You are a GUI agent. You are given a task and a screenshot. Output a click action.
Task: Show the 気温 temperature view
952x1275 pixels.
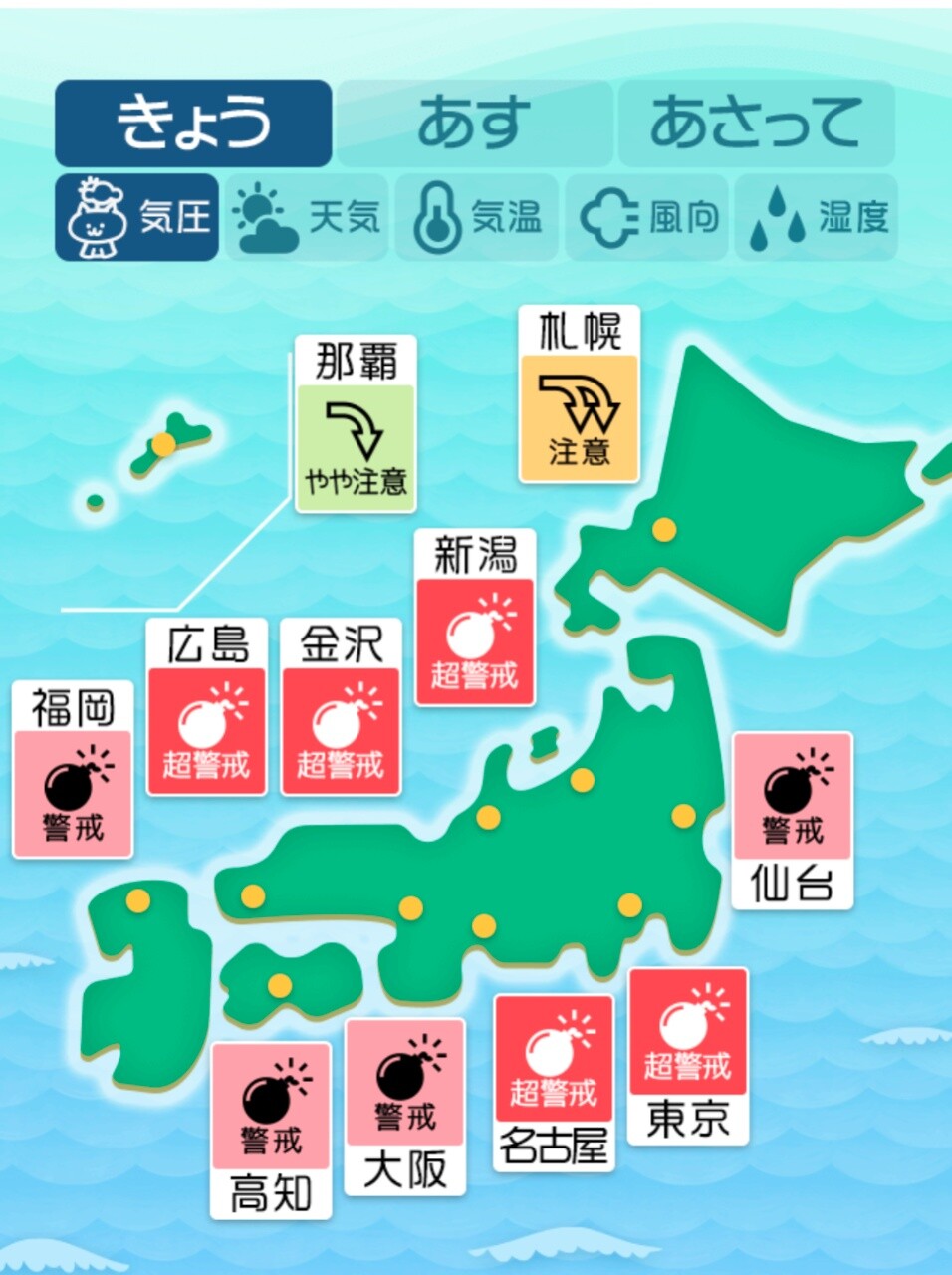477,217
